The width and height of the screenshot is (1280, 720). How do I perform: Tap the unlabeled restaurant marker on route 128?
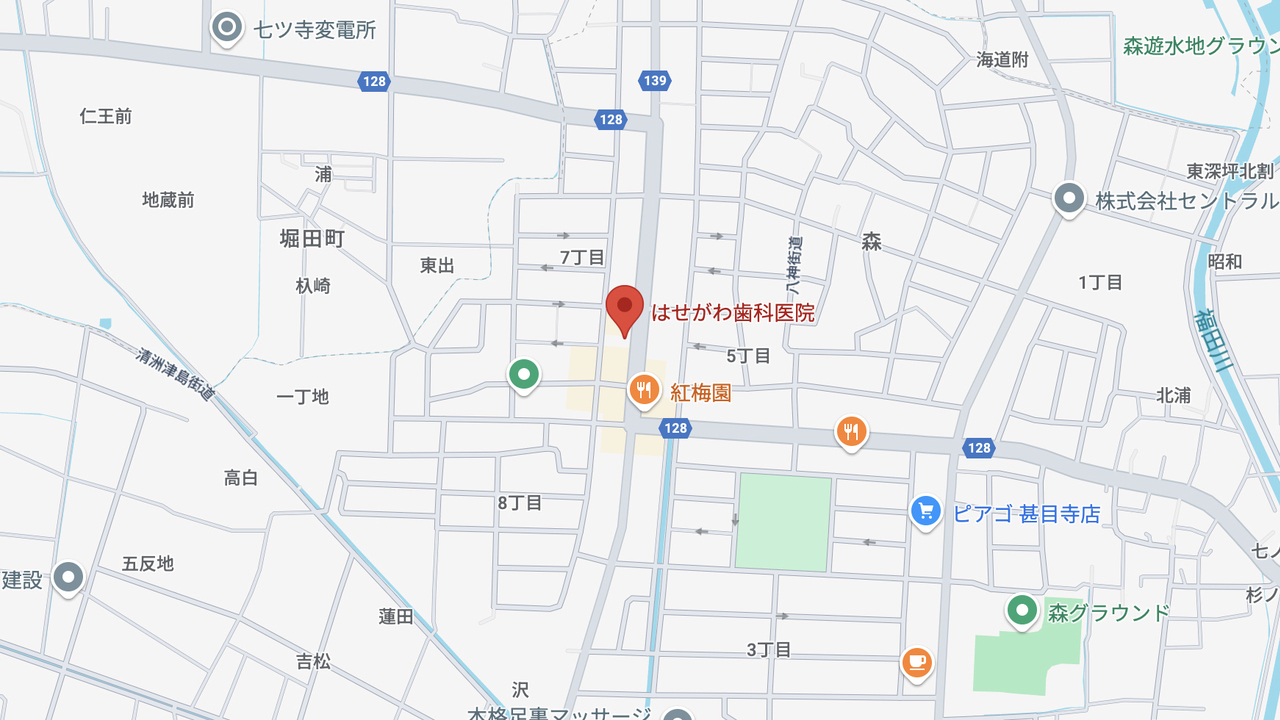(x=851, y=432)
